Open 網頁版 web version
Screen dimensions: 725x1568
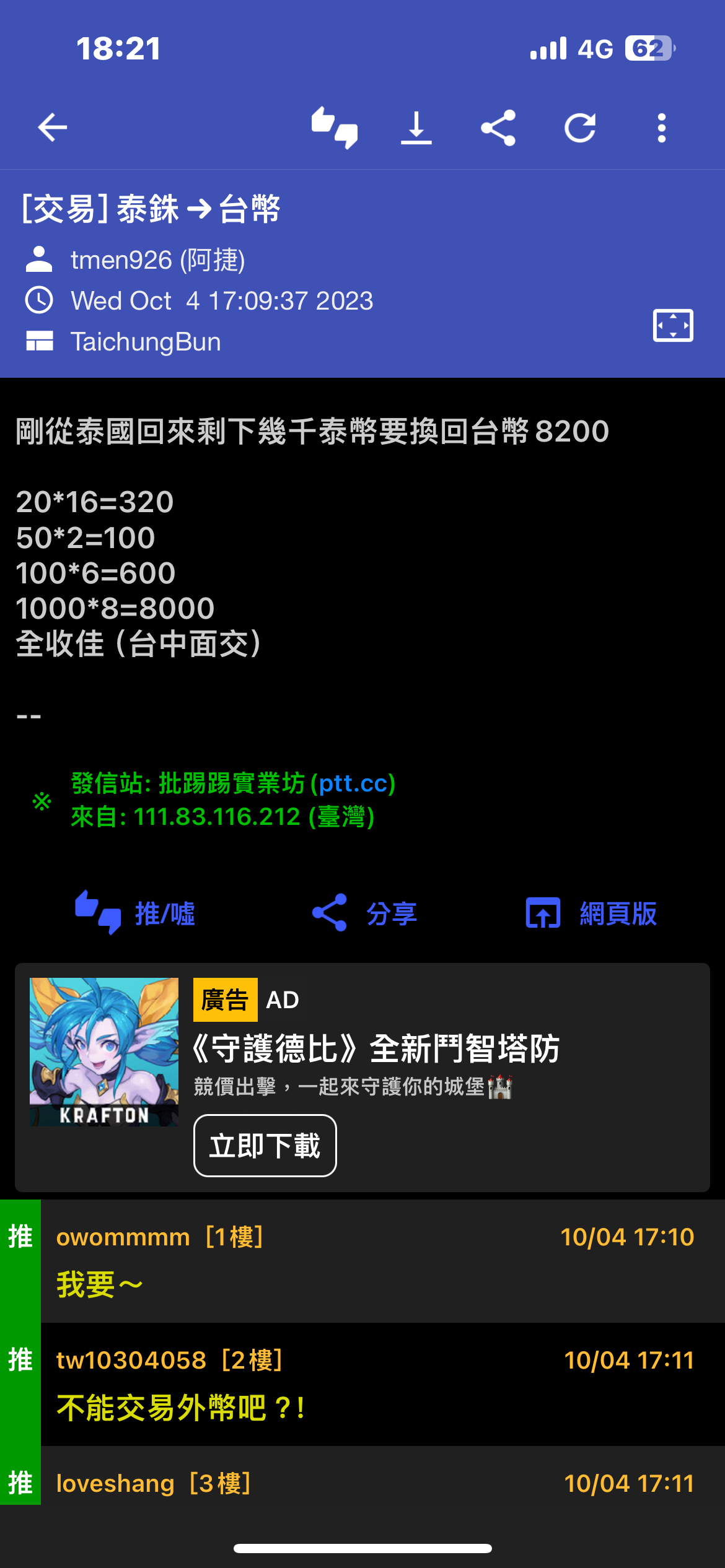(x=592, y=913)
